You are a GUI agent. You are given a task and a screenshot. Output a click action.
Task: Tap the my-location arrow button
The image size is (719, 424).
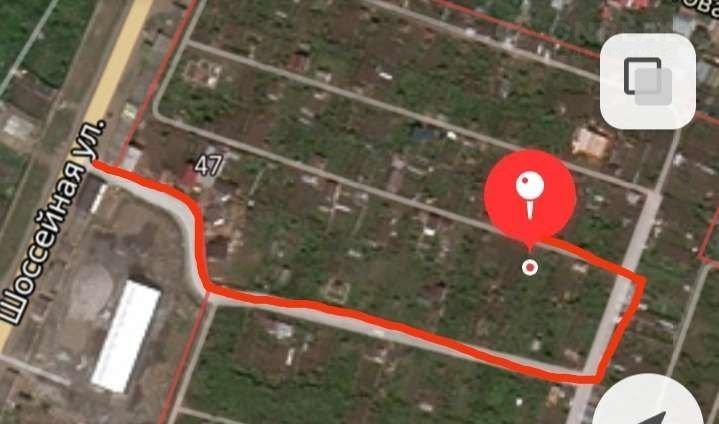pyautogui.click(x=660, y=404)
